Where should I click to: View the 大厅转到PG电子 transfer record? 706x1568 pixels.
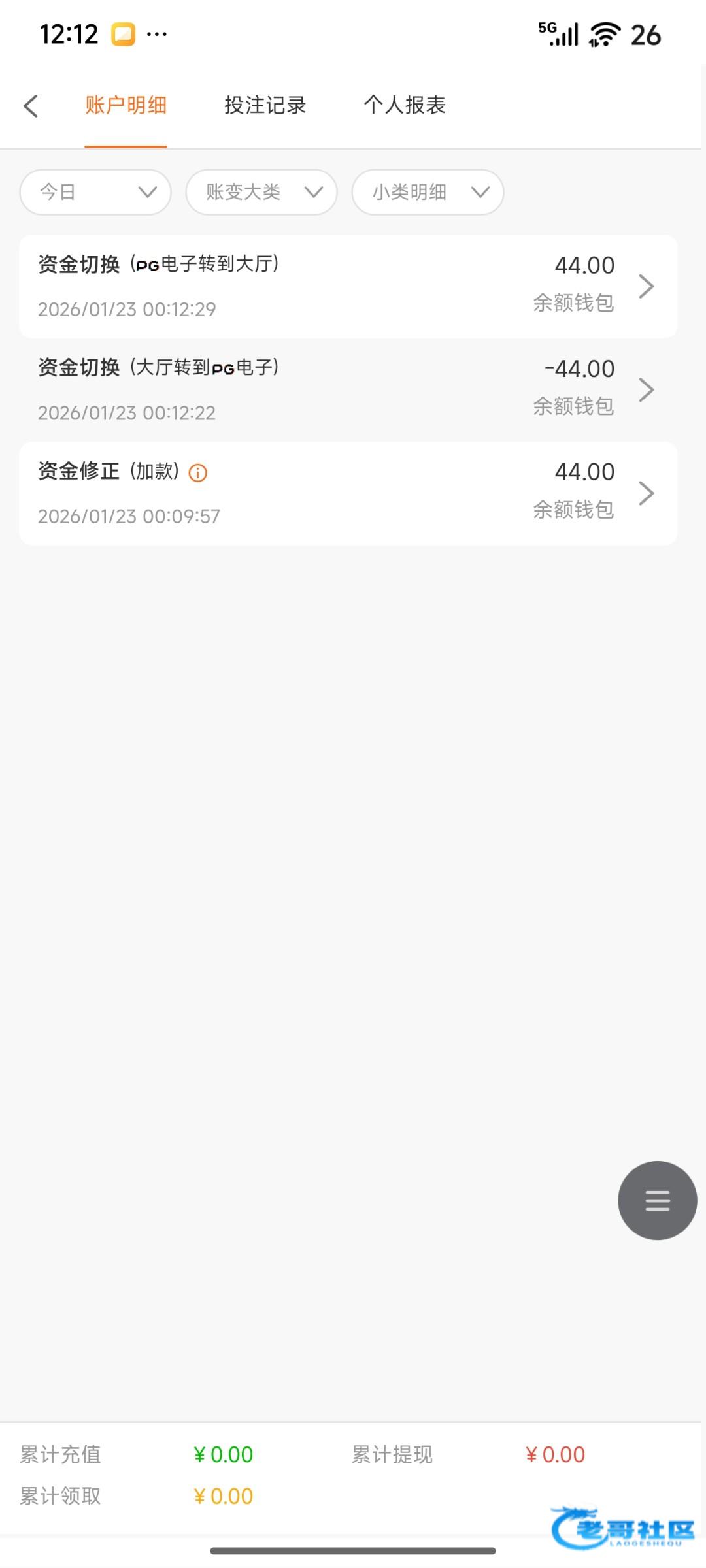pos(348,389)
